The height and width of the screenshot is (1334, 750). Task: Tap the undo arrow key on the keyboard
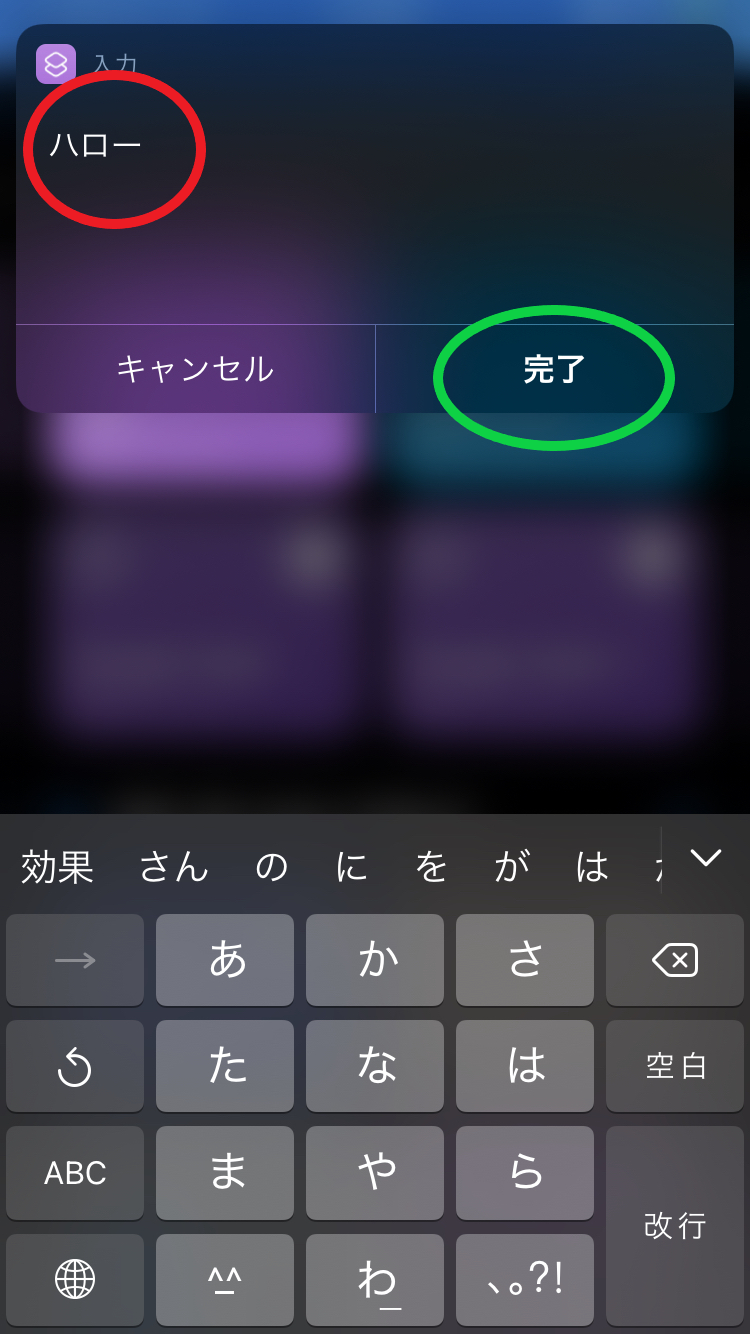coord(74,1066)
